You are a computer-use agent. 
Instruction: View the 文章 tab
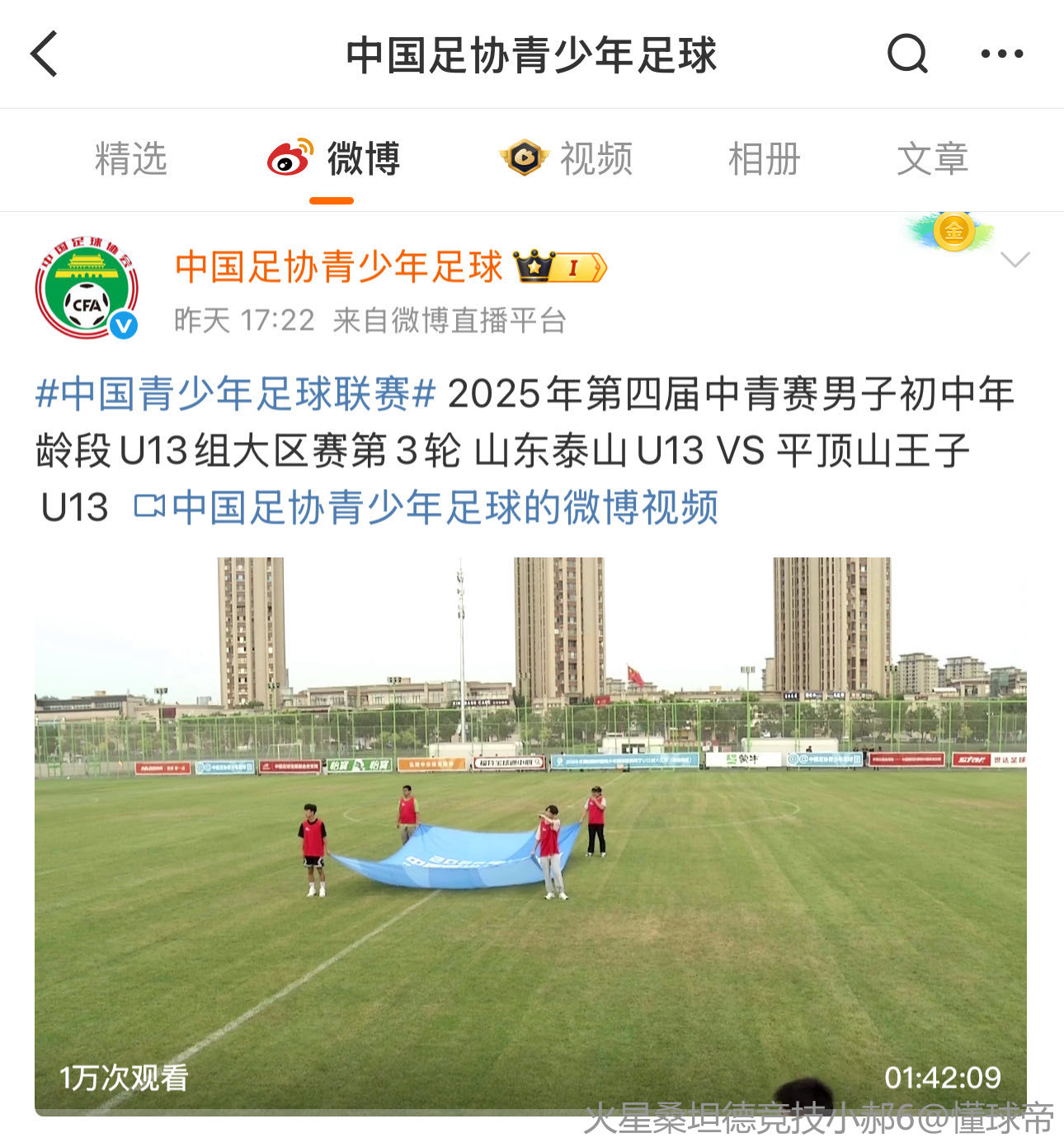pos(932,158)
